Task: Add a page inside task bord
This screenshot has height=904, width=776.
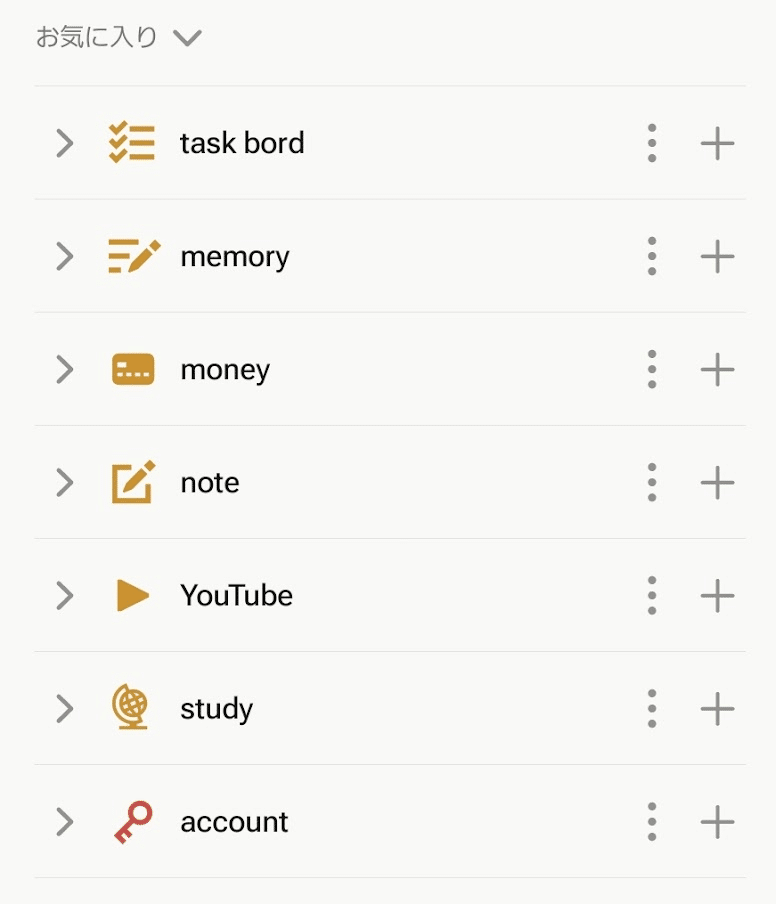Action: [717, 143]
